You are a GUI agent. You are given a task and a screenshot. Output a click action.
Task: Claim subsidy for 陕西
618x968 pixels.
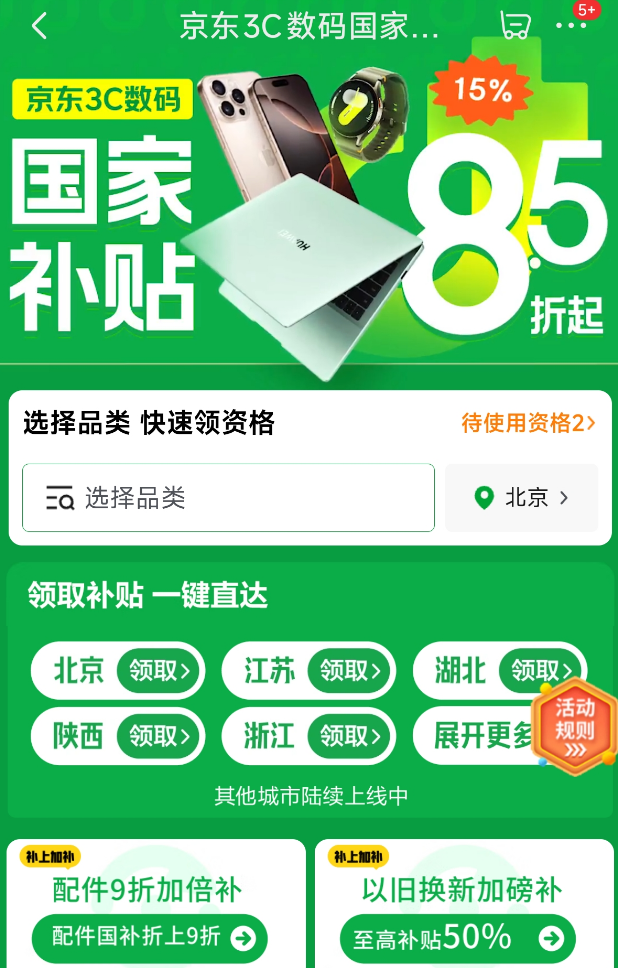[159, 736]
